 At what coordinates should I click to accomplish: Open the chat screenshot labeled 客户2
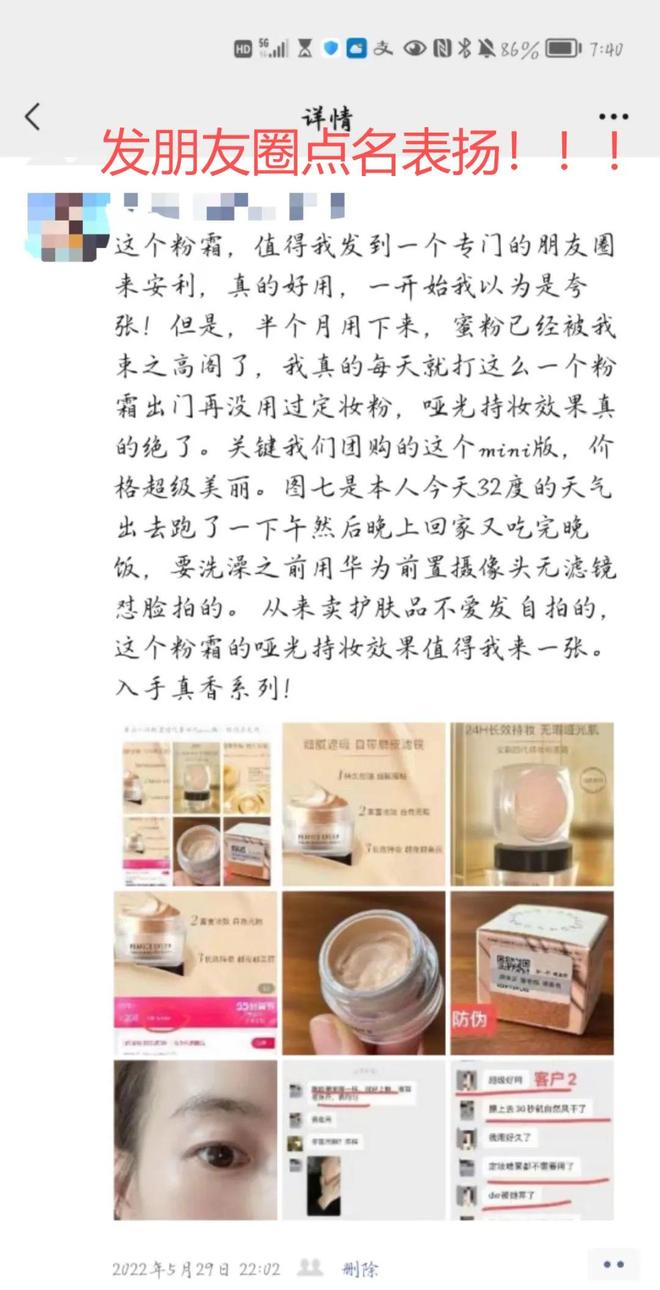(532, 1139)
